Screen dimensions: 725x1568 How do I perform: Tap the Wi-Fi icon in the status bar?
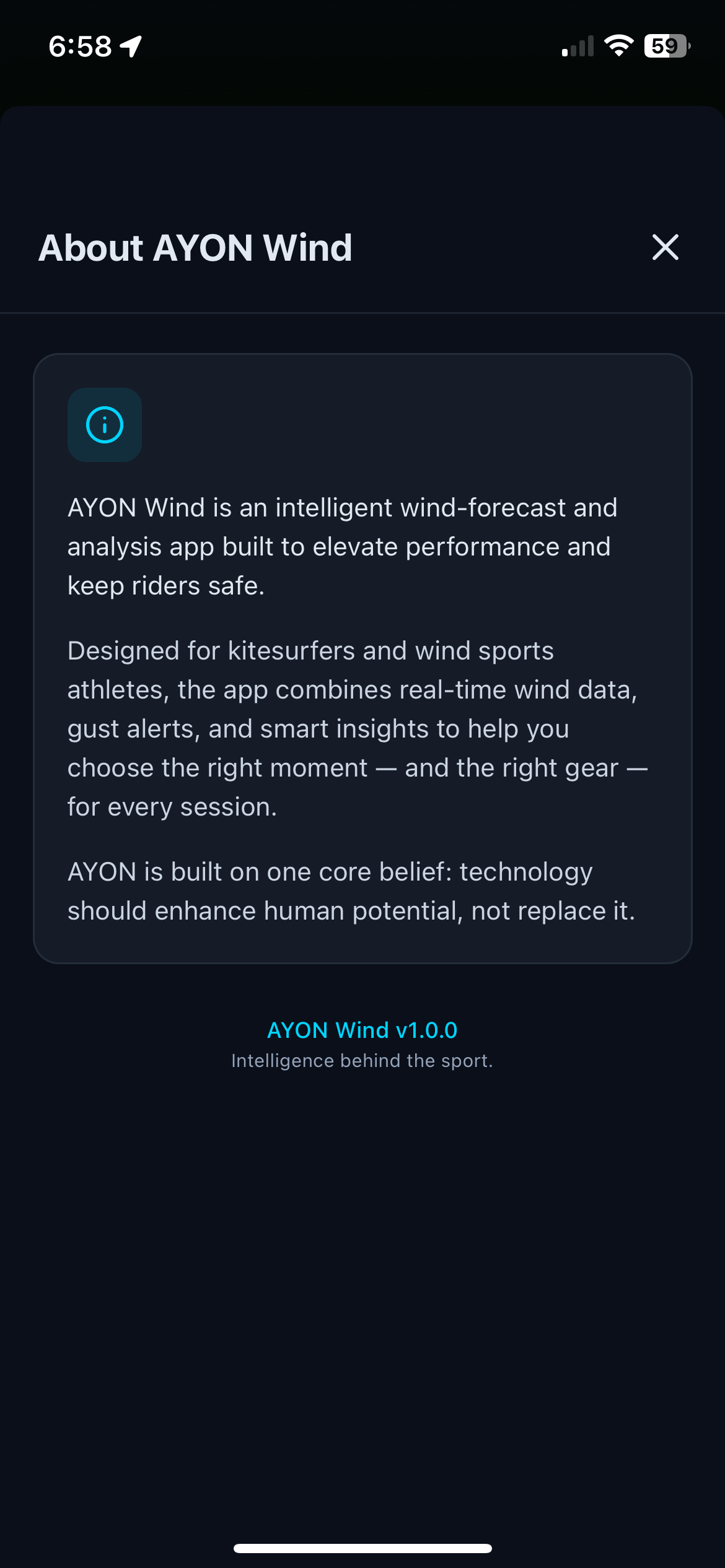tap(619, 45)
